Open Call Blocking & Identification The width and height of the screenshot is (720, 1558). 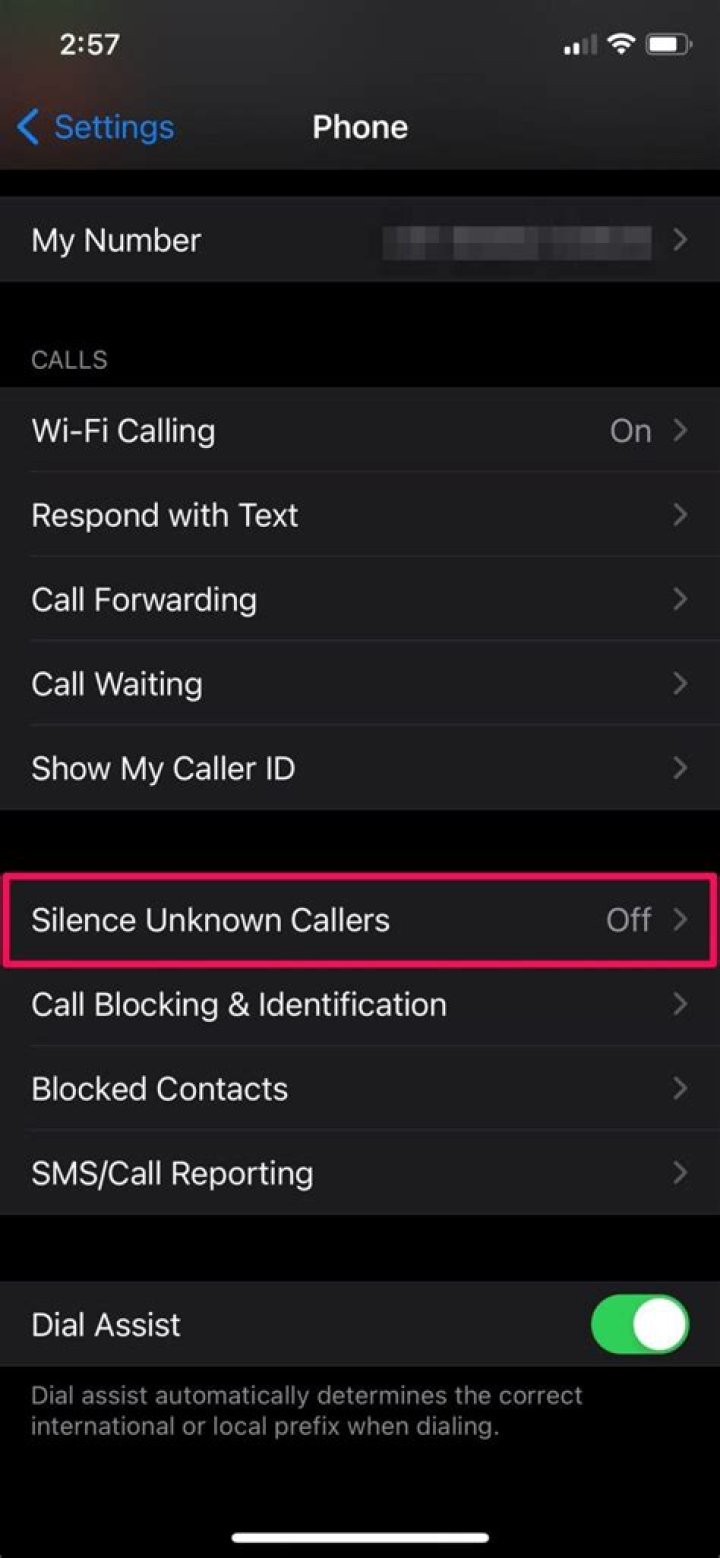(360, 1004)
